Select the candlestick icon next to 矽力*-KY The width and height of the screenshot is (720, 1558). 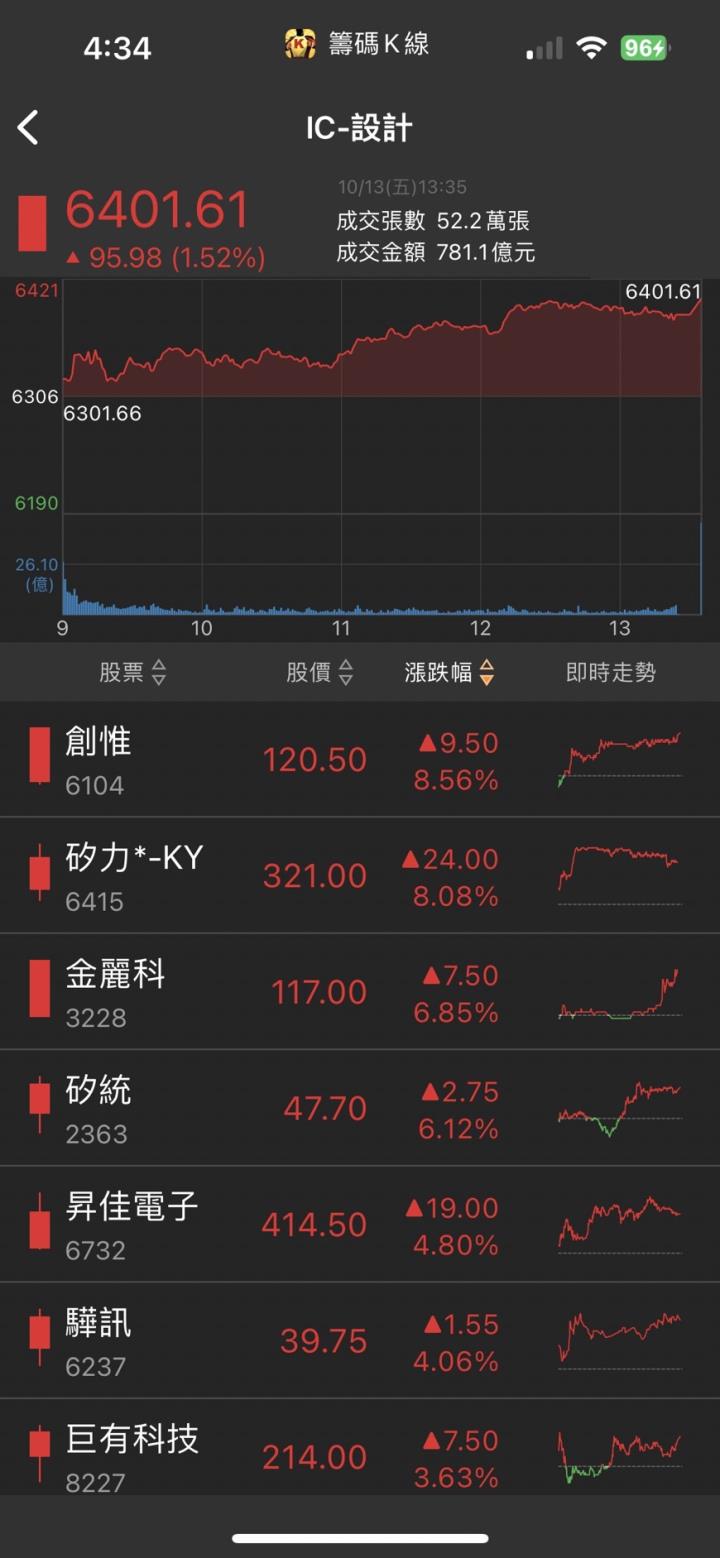point(37,874)
